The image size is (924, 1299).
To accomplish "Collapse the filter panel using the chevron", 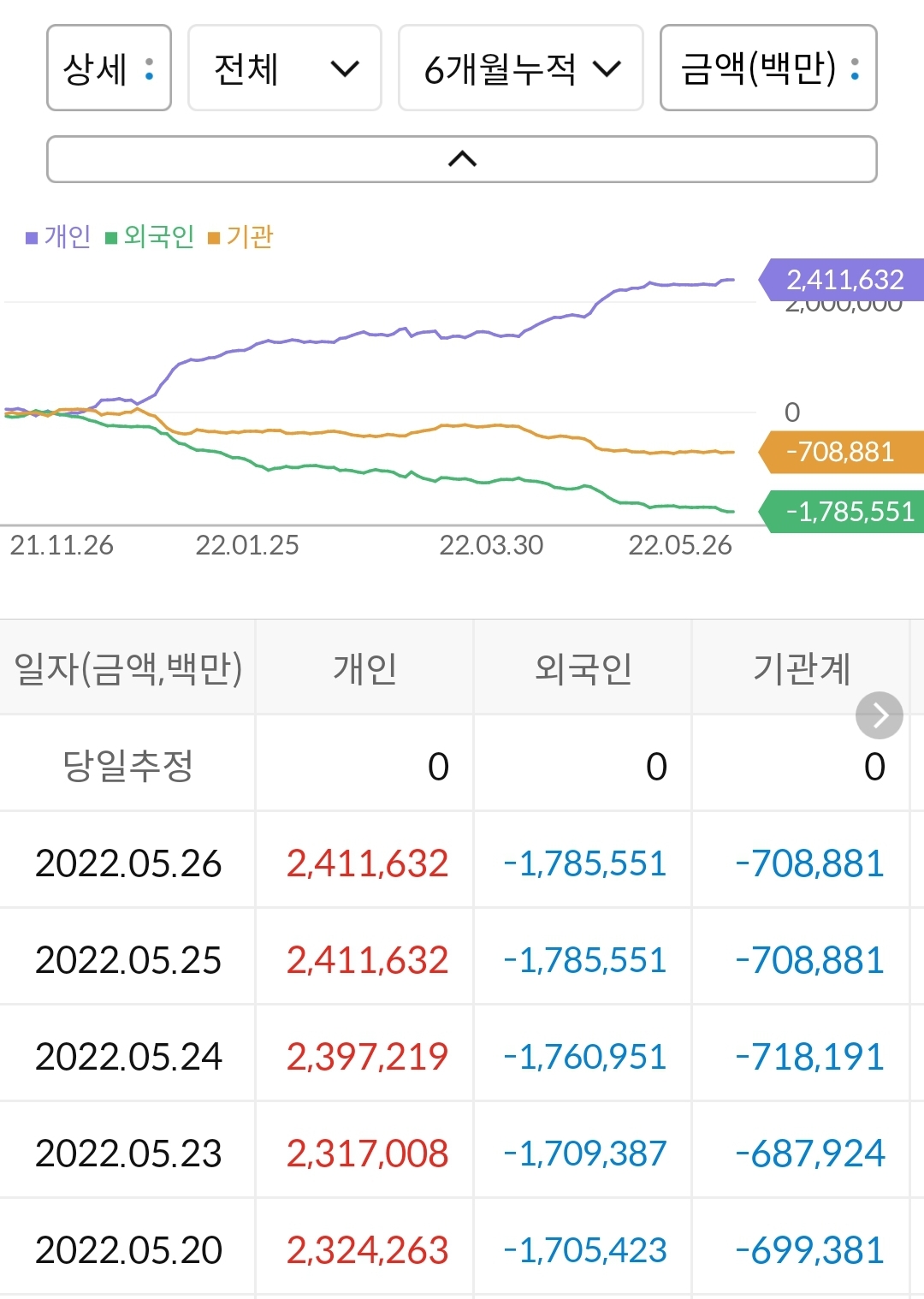I will point(462,159).
